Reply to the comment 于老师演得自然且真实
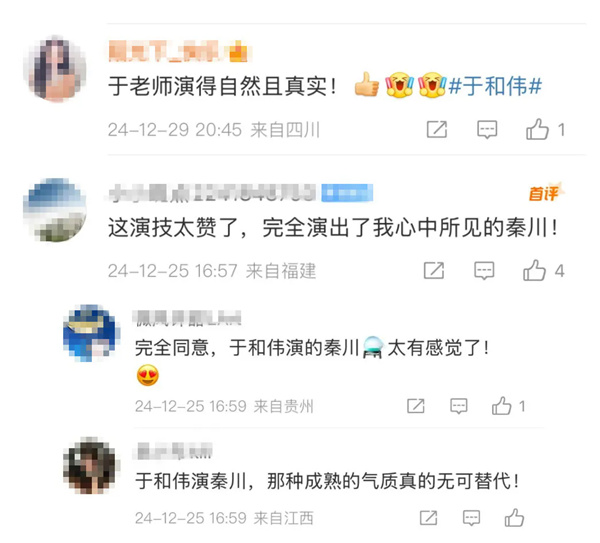This screenshot has width=600, height=543. tap(486, 129)
